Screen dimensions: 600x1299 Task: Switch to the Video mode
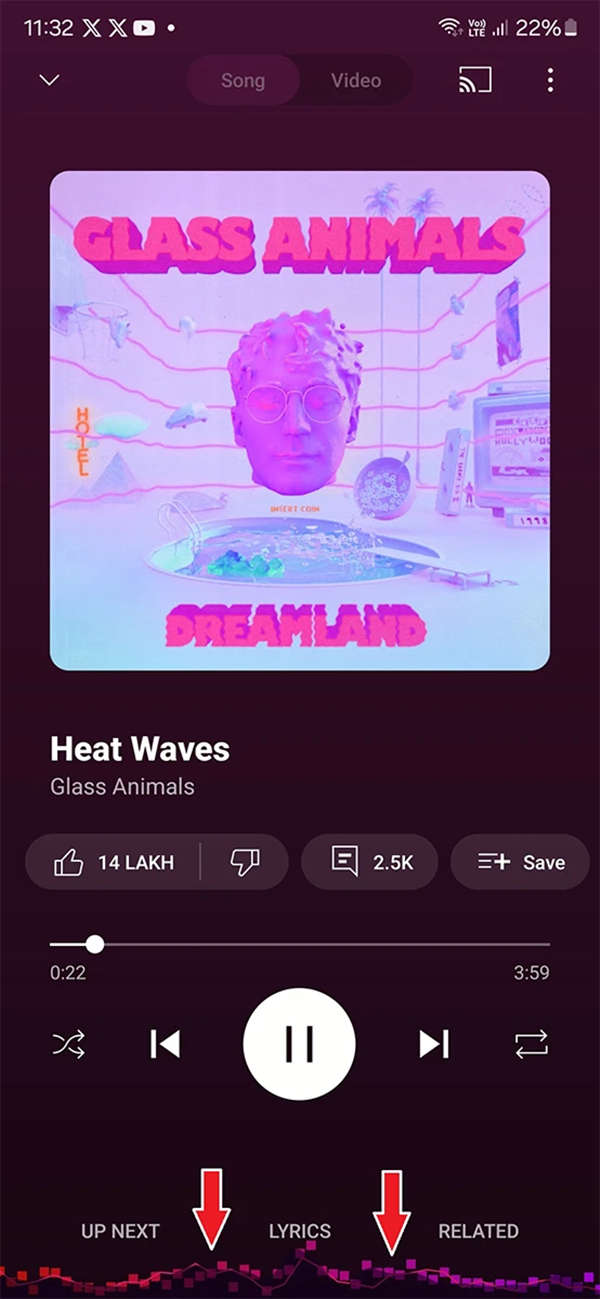pos(356,80)
